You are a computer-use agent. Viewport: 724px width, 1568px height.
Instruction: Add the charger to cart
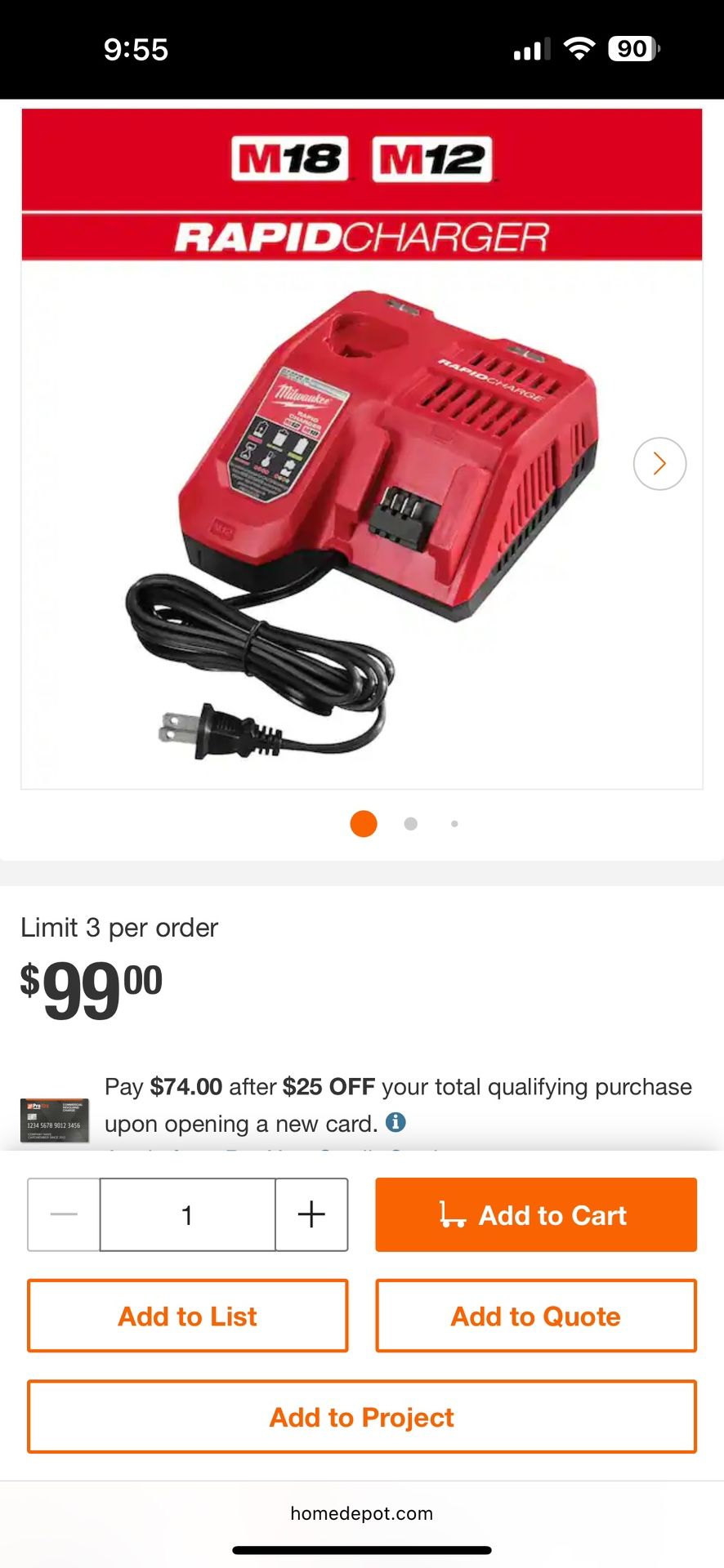(536, 1214)
